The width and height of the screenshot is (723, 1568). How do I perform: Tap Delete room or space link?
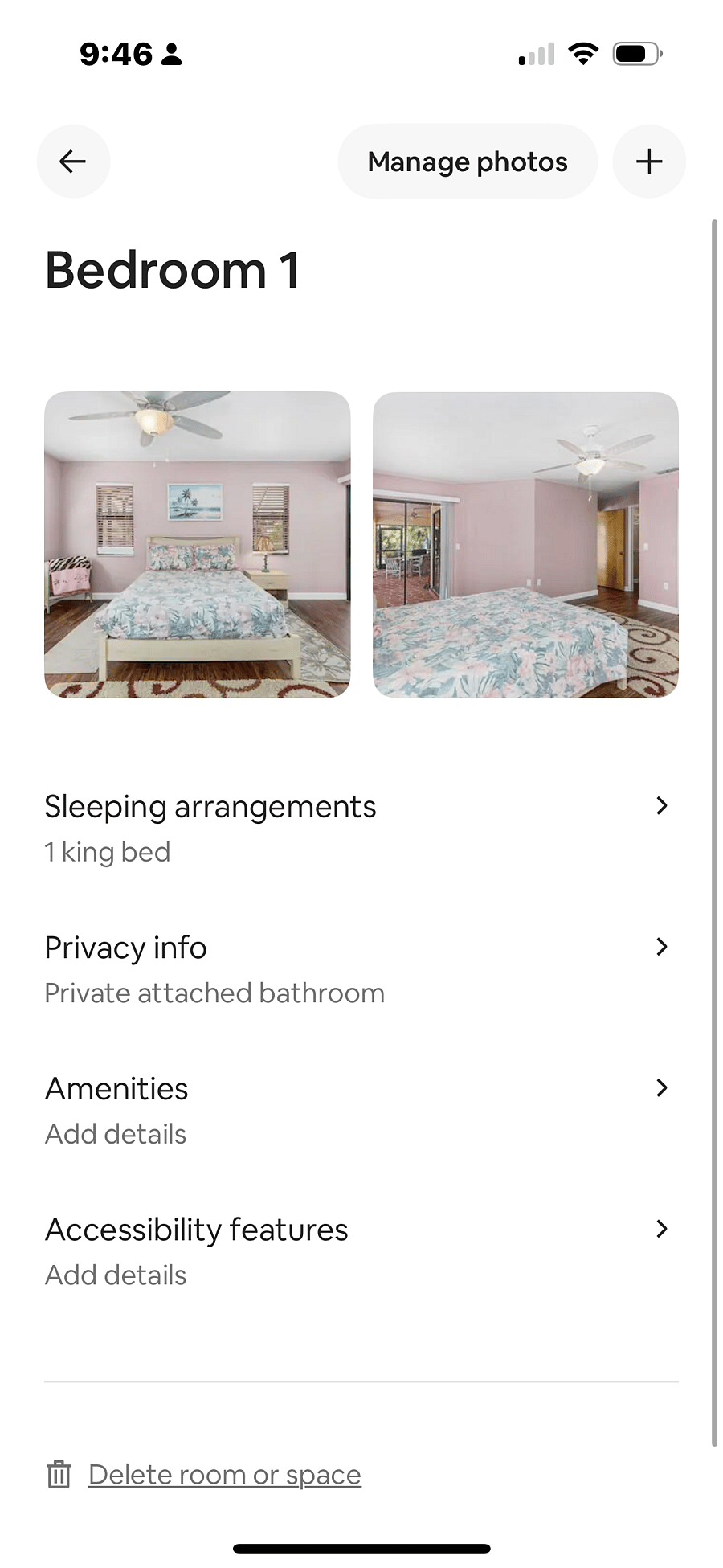pyautogui.click(x=224, y=1475)
